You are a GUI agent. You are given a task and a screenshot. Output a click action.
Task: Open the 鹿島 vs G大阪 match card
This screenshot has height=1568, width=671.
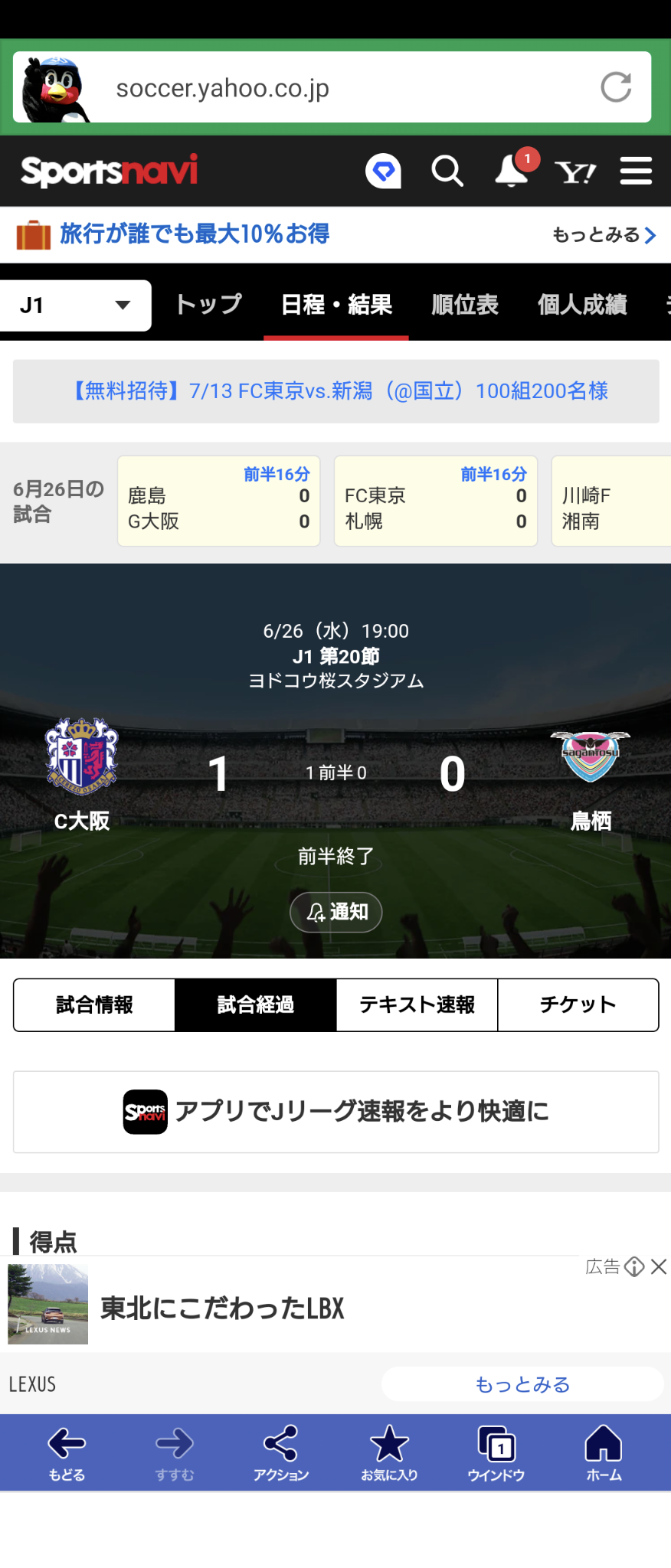pos(218,501)
